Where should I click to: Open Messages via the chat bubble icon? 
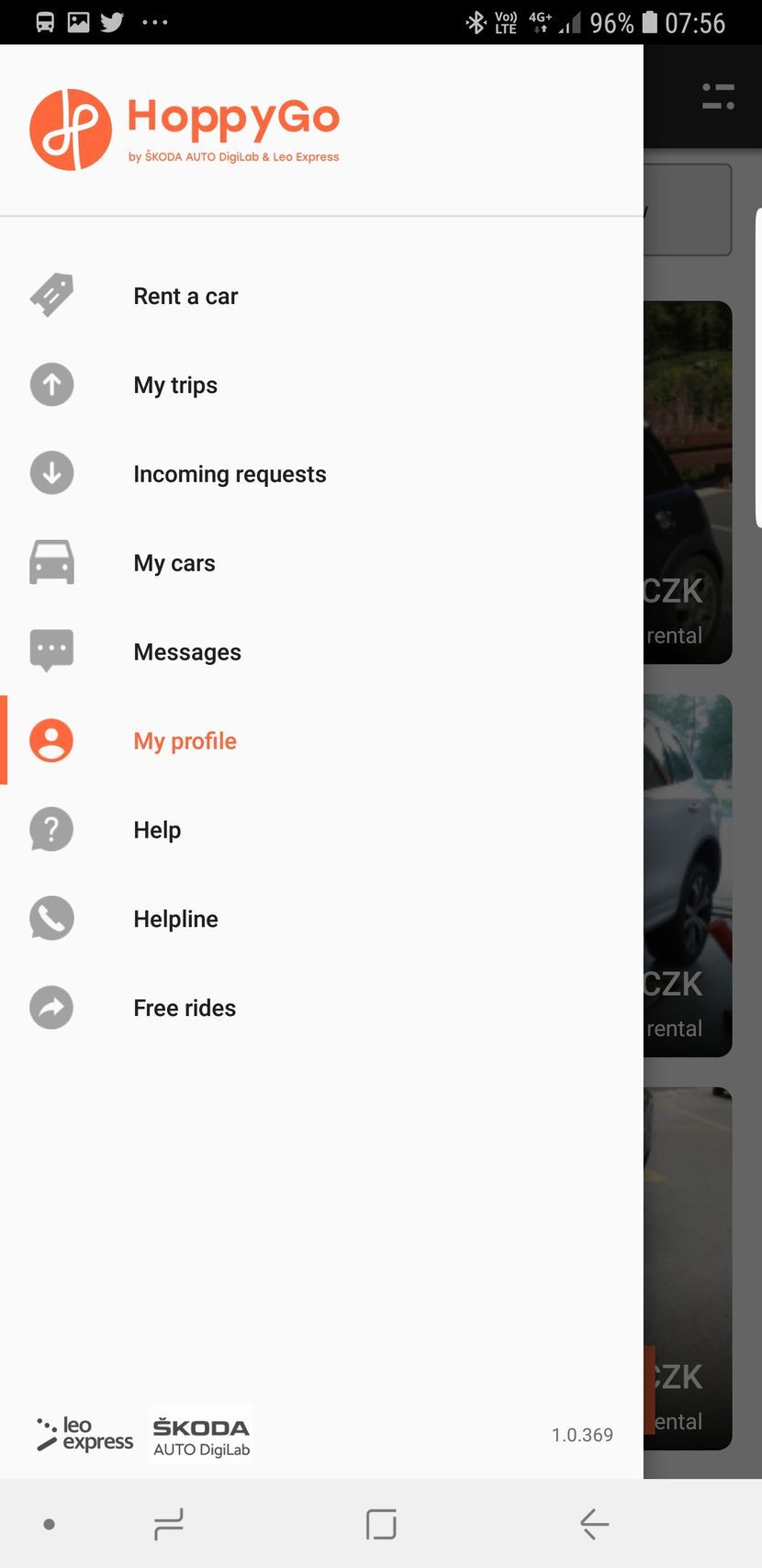click(51, 650)
